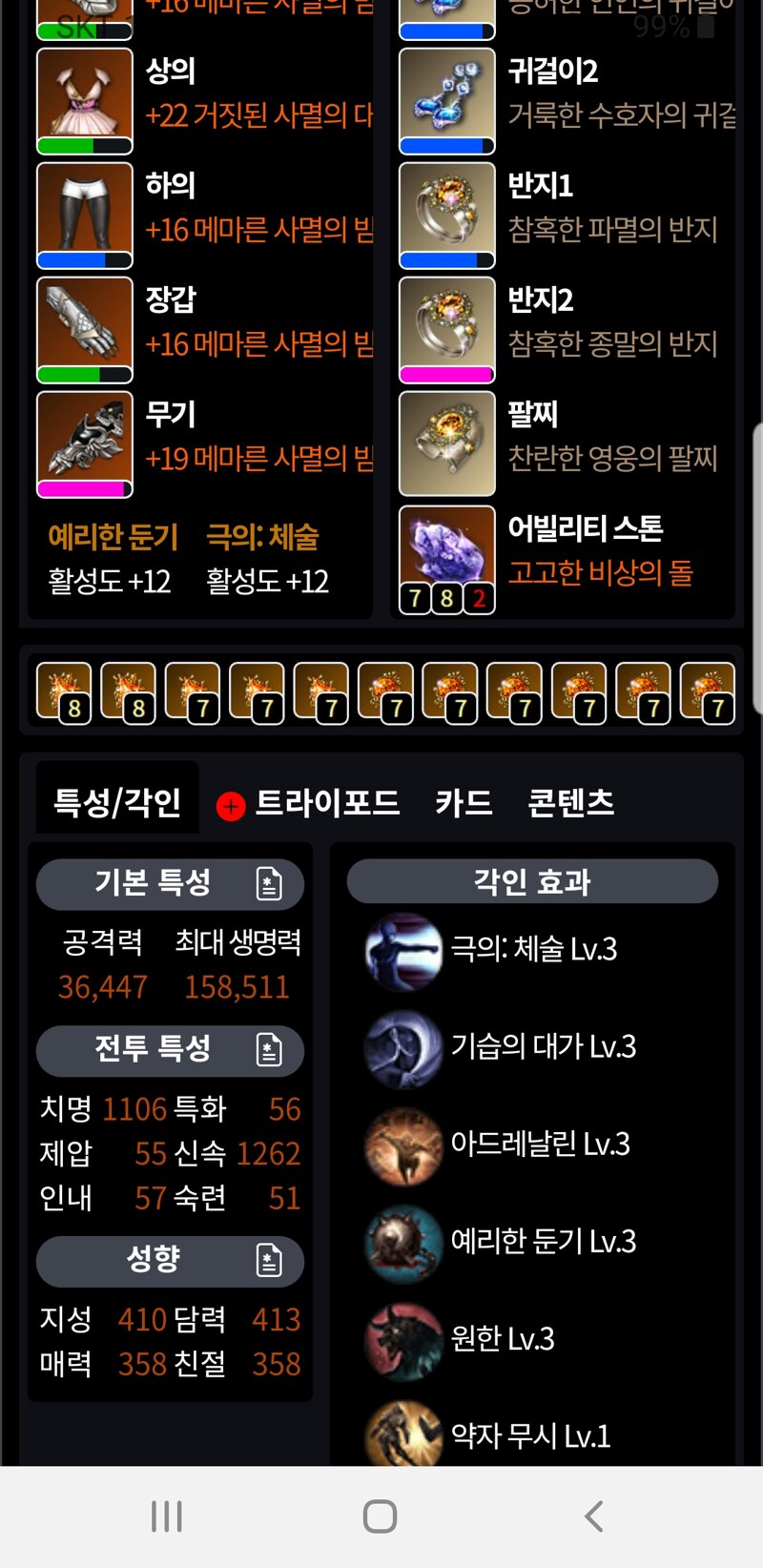The height and width of the screenshot is (1568, 763).
Task: Open details icon beside 전투 특성
Action: point(269,1050)
